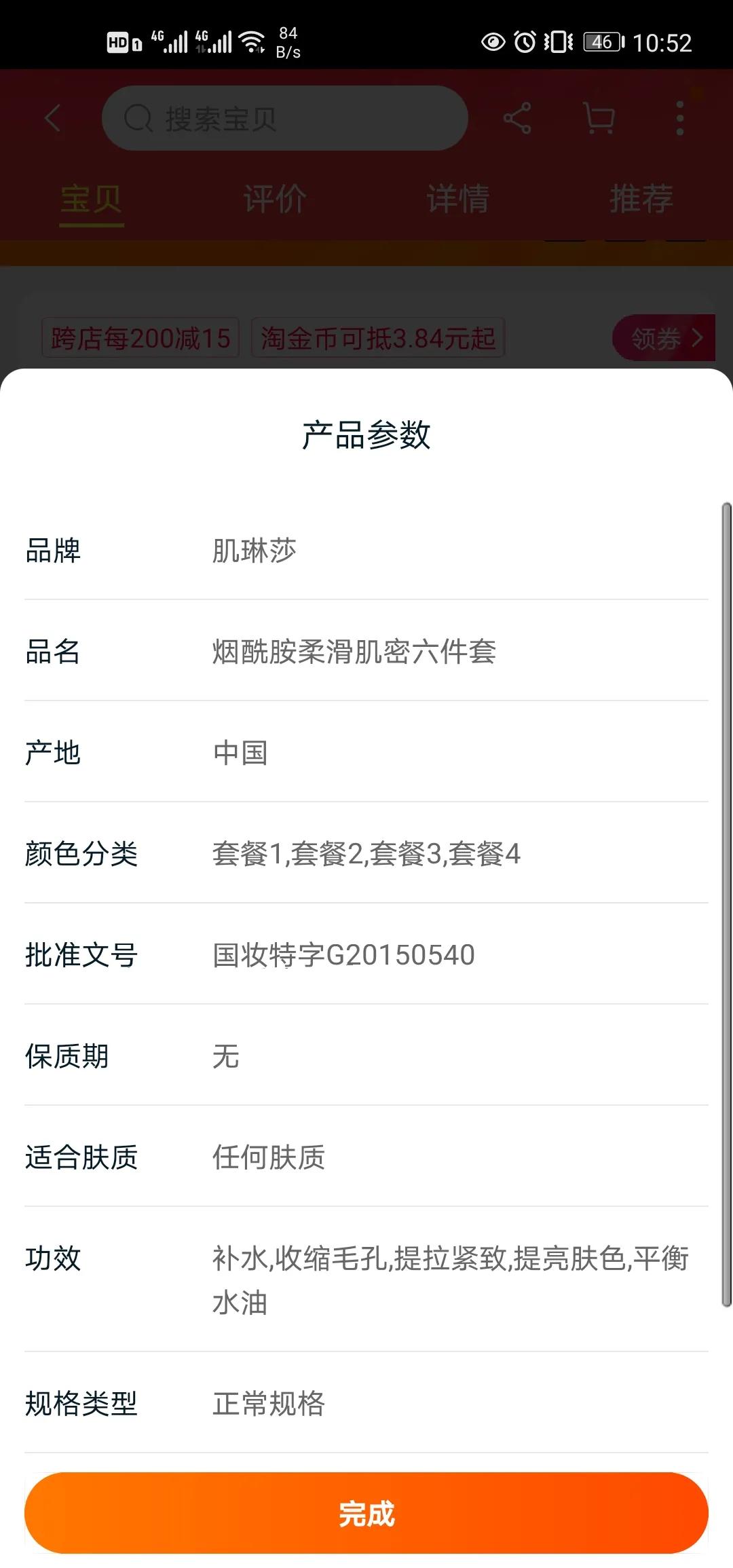This screenshot has width=733, height=1568.
Task: Select the 推荐 tab
Action: (x=641, y=198)
